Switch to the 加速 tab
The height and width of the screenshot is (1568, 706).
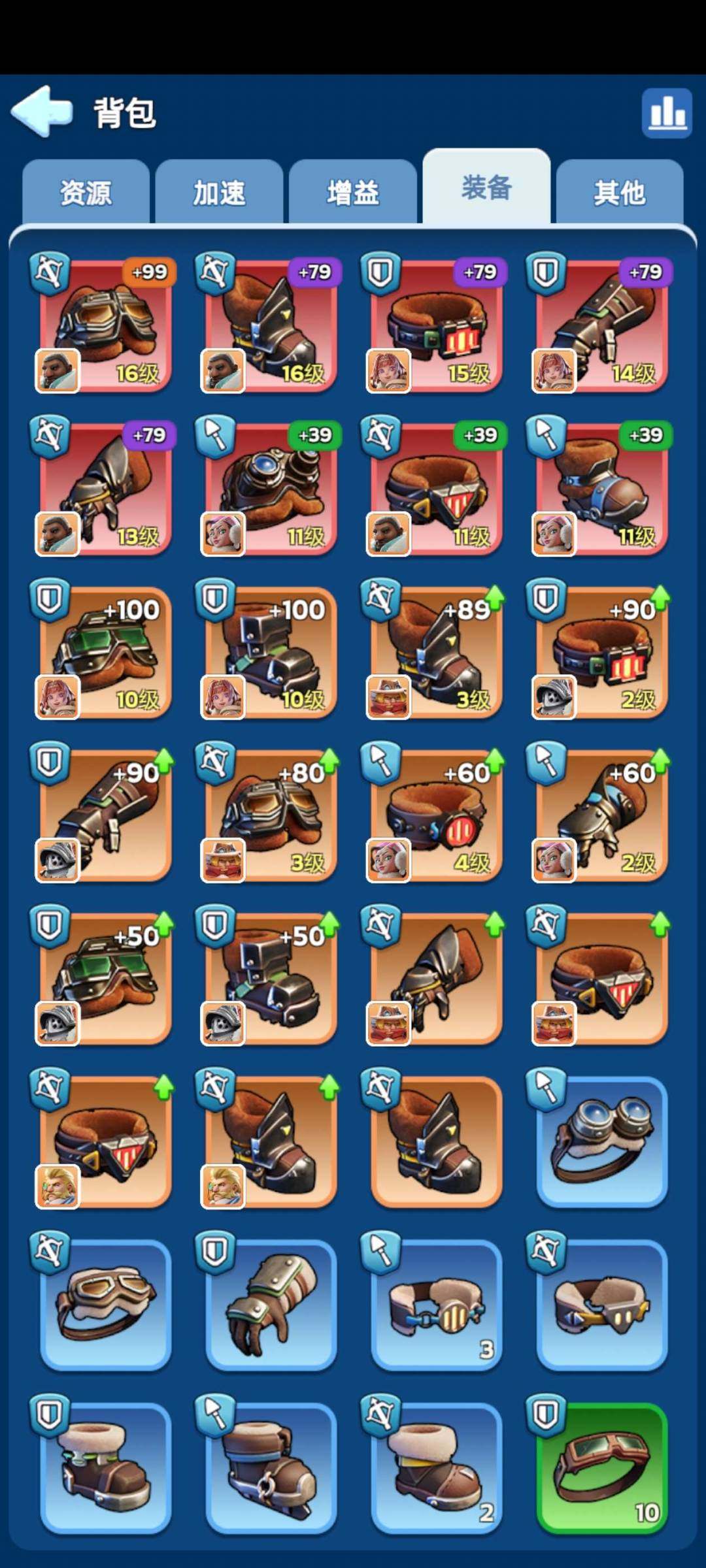tap(219, 193)
